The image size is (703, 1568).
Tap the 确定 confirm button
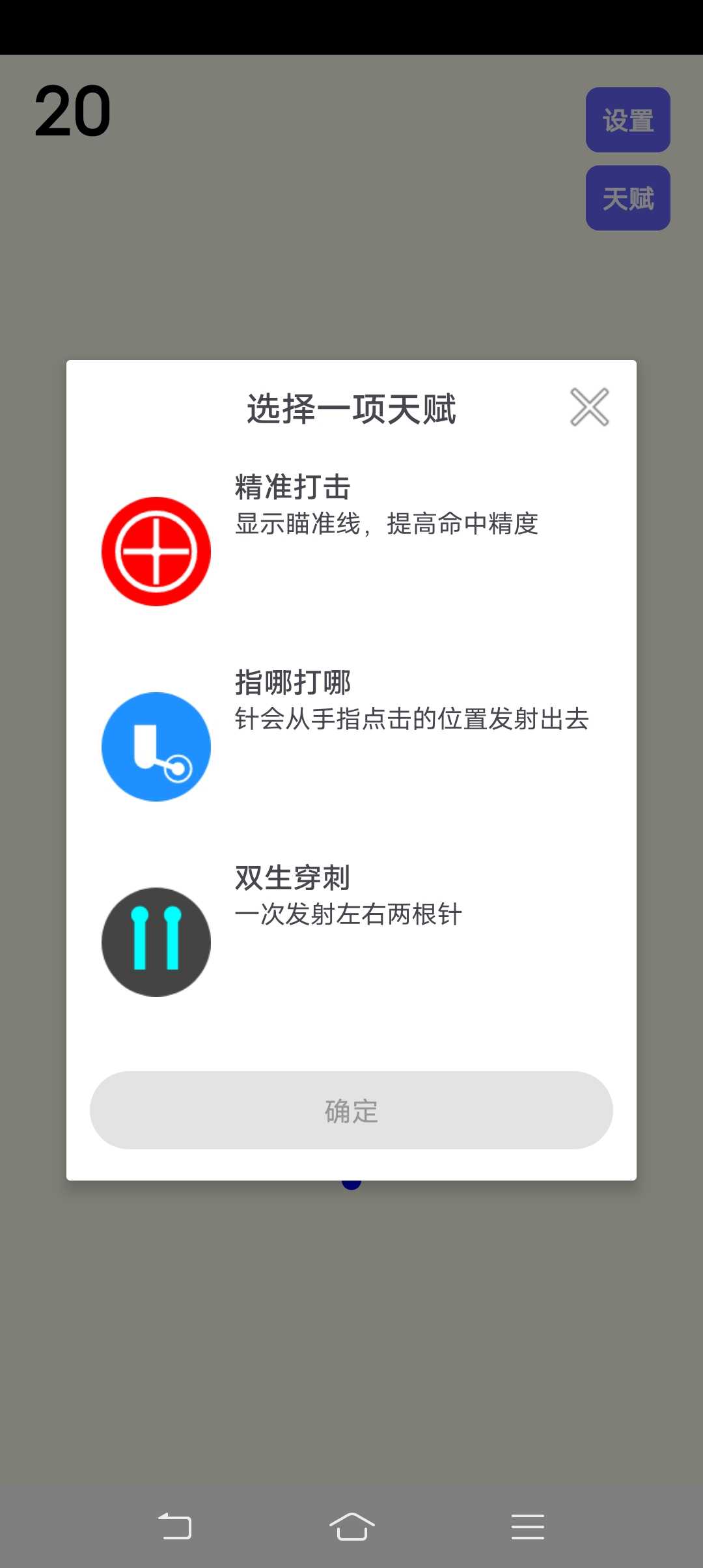click(351, 1110)
